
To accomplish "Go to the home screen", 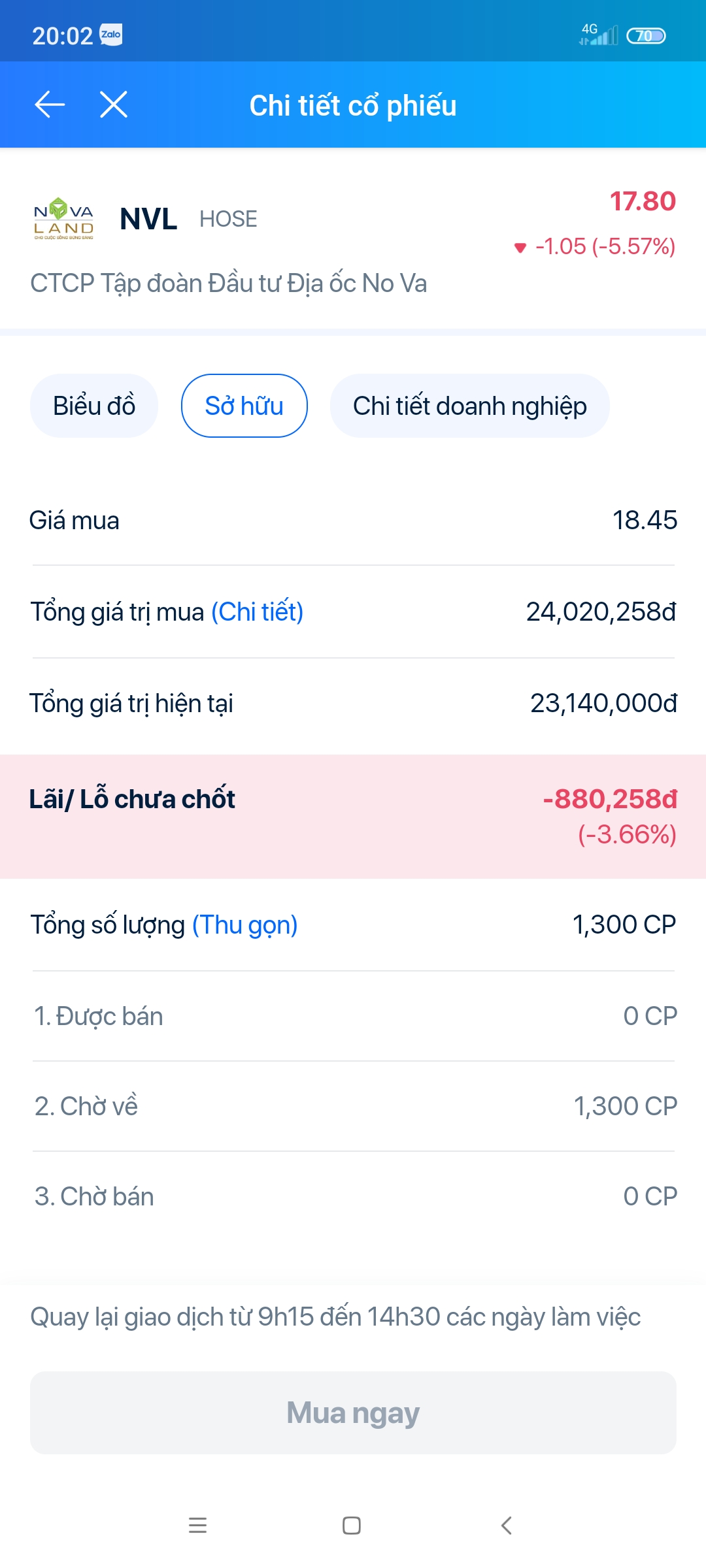I will [x=352, y=1526].
